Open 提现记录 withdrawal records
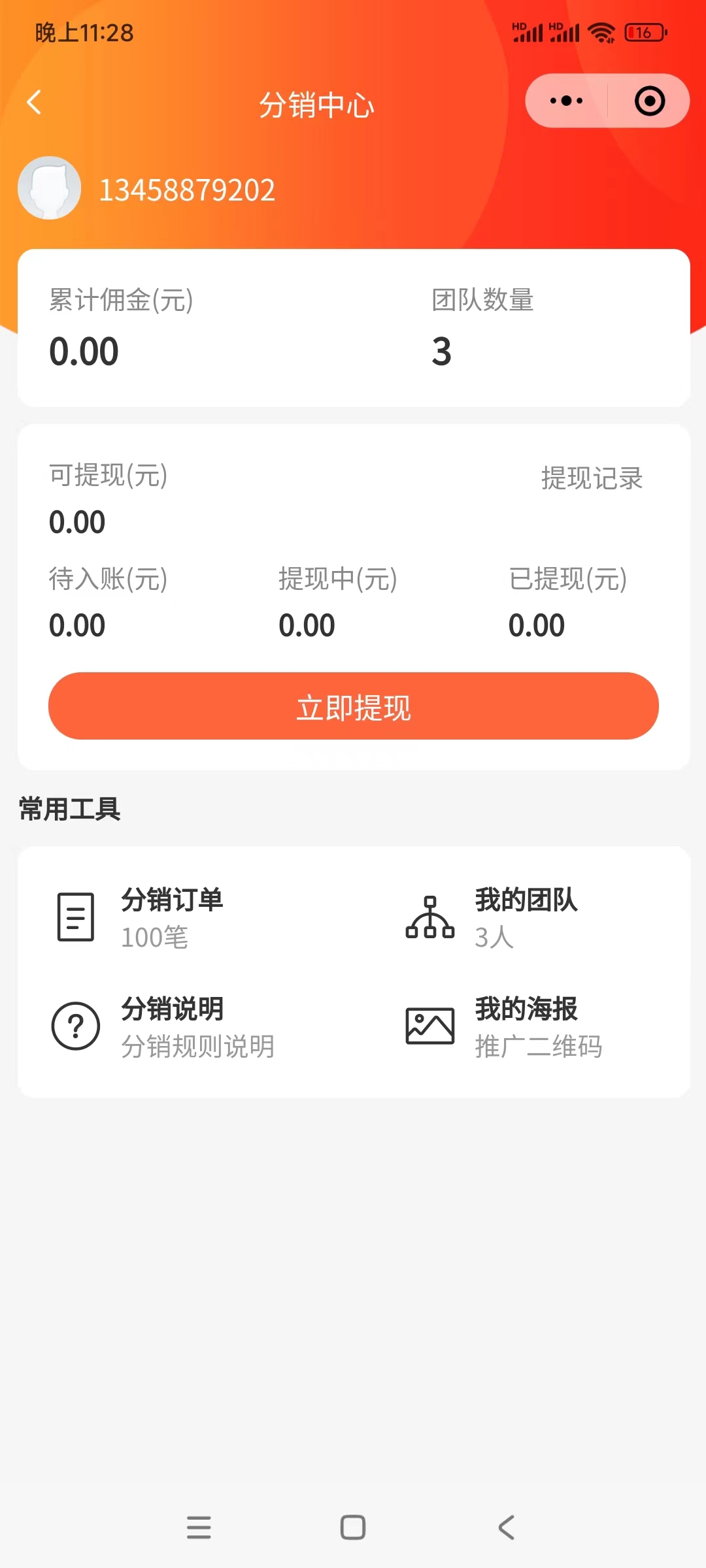This screenshot has height=1568, width=706. [x=592, y=478]
